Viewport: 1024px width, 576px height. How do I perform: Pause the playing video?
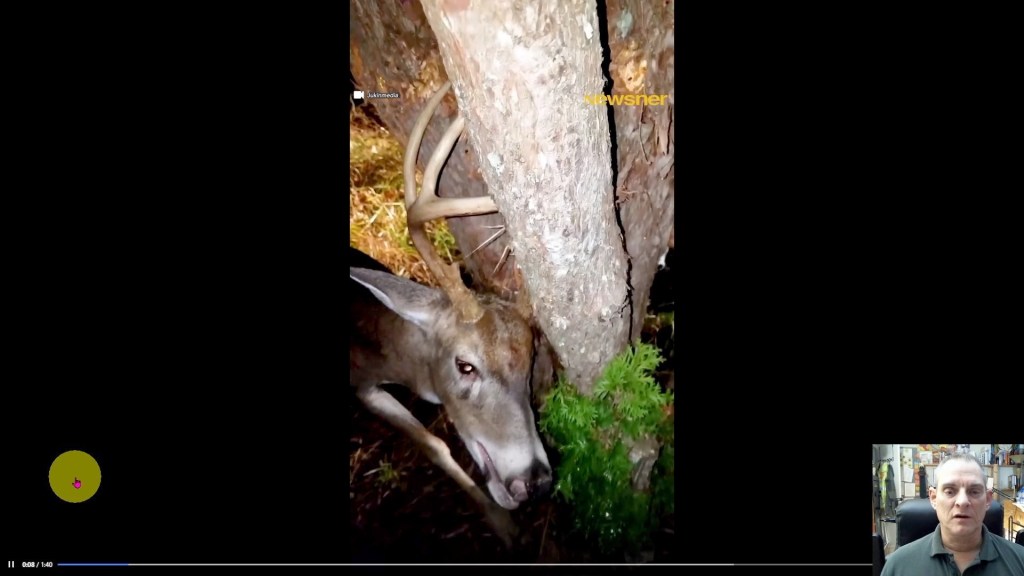pyautogui.click(x=11, y=564)
